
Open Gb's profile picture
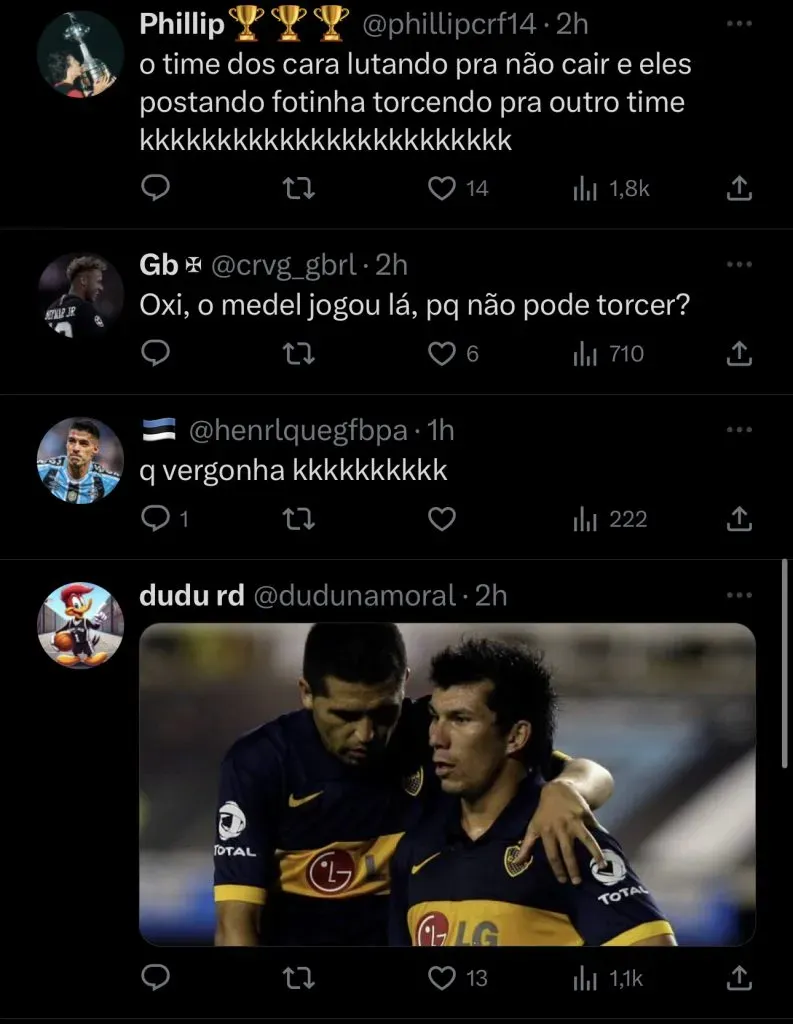click(x=80, y=295)
